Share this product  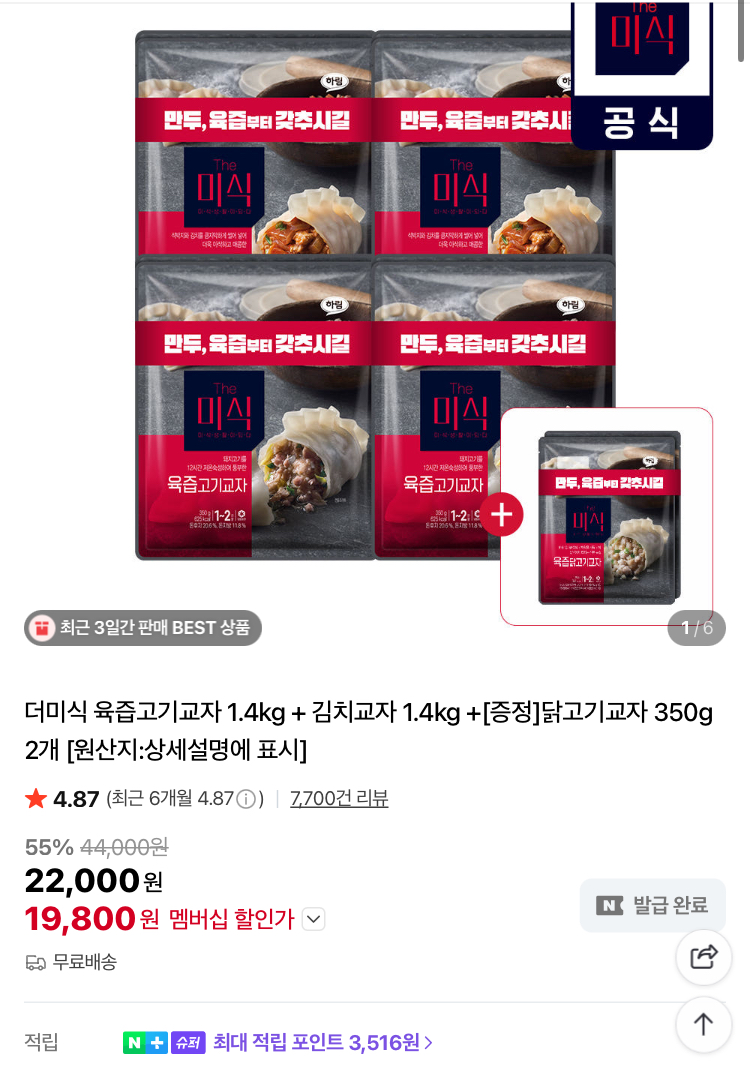coord(704,957)
